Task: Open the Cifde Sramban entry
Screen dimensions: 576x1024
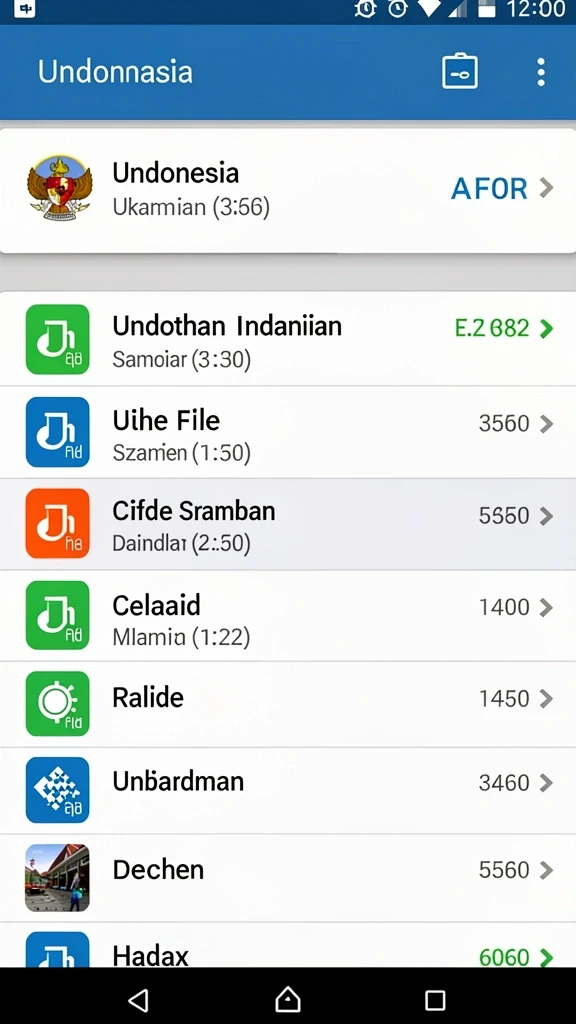Action: click(x=288, y=524)
